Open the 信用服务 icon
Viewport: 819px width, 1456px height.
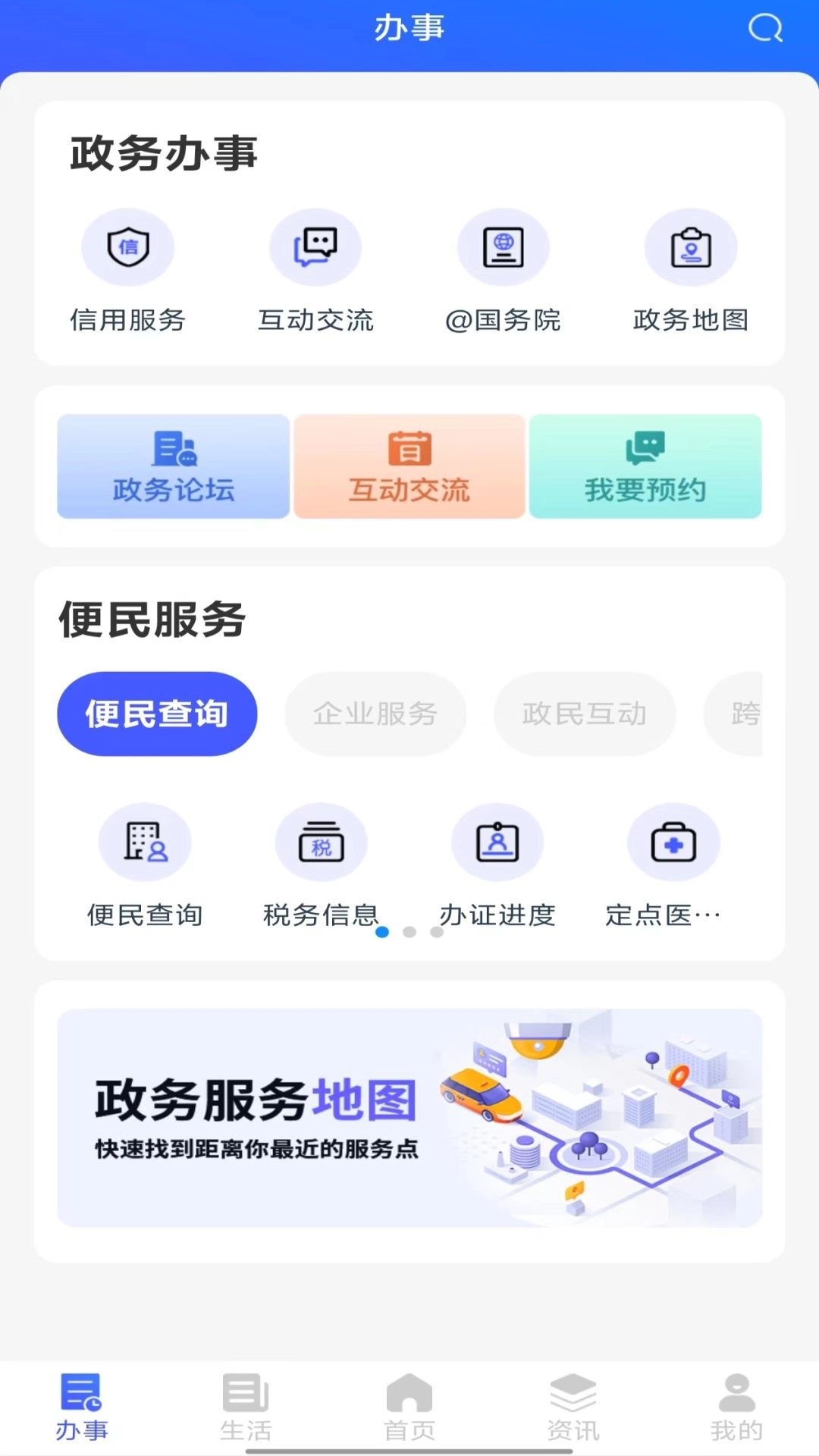click(128, 247)
